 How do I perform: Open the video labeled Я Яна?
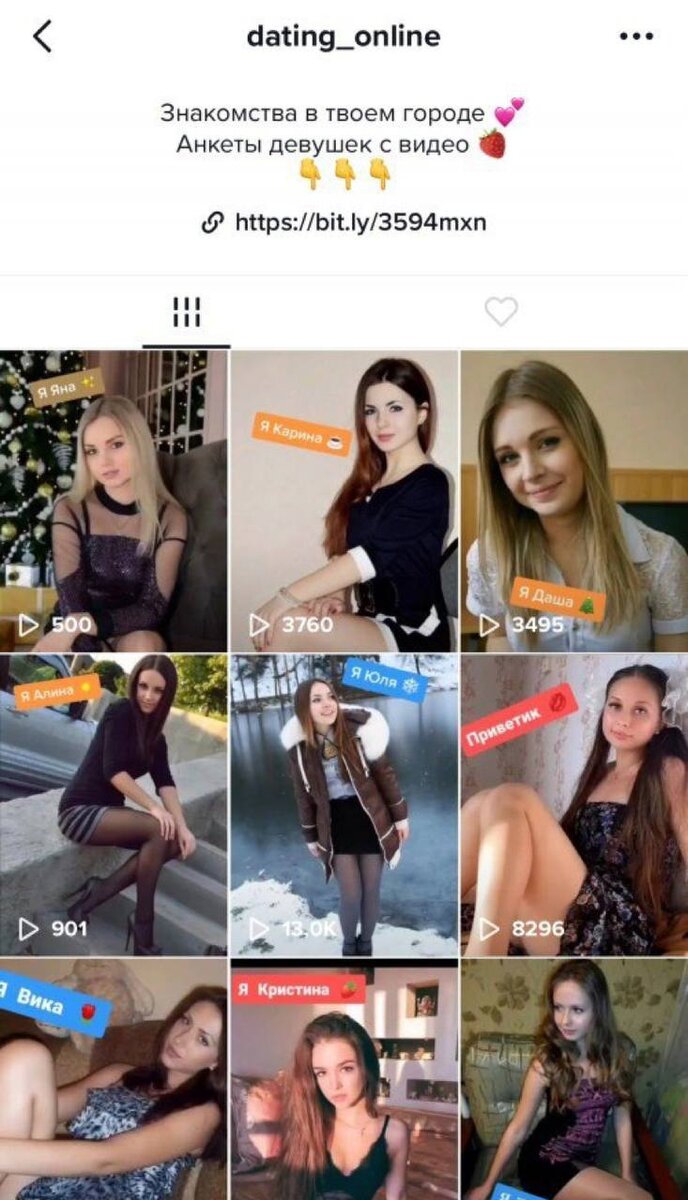114,502
